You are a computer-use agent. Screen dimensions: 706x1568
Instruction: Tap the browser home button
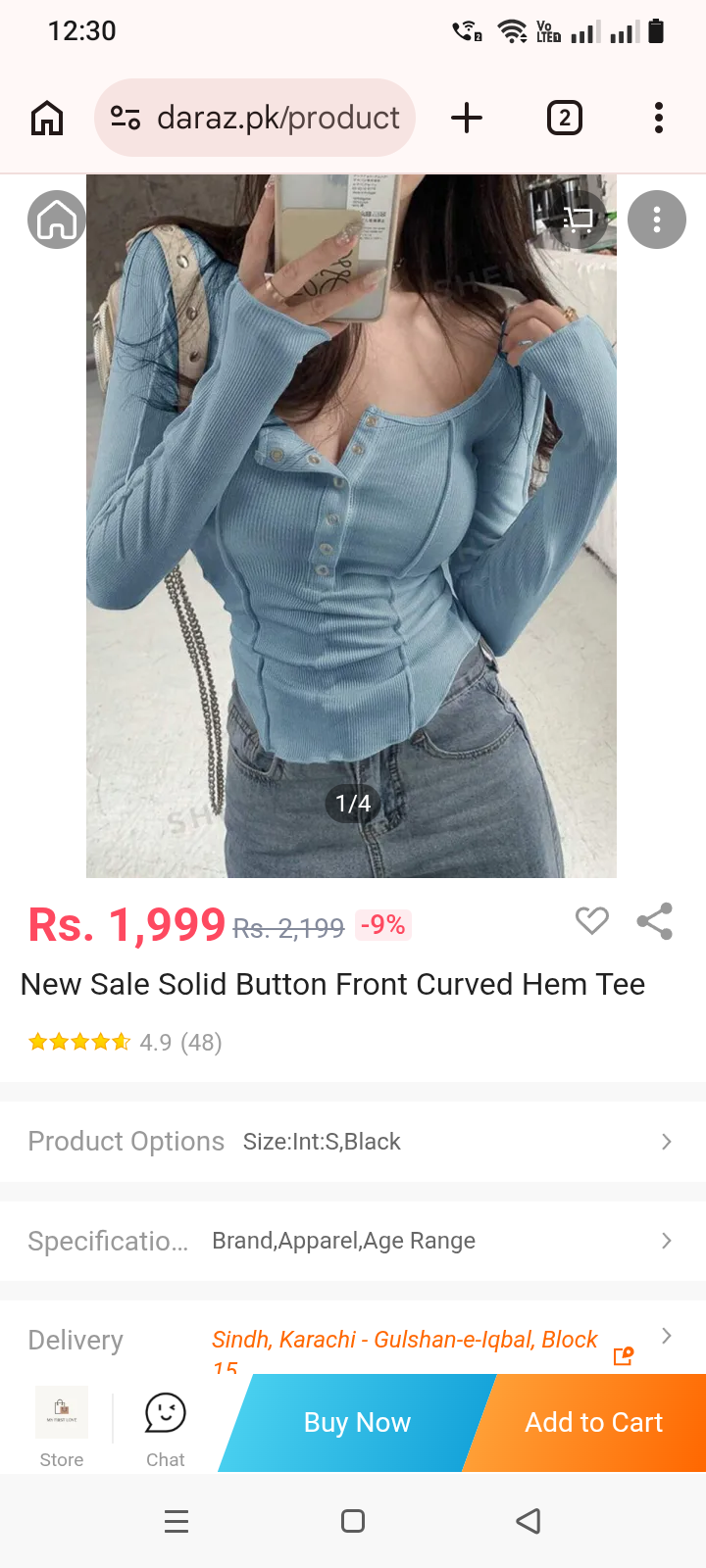[47, 118]
